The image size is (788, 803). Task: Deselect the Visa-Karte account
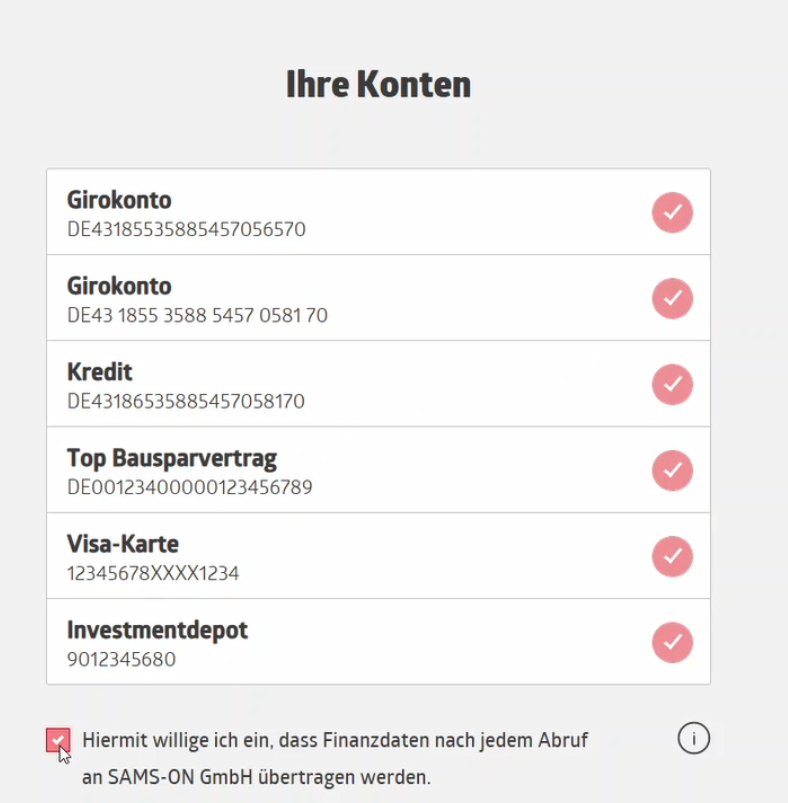click(x=672, y=556)
